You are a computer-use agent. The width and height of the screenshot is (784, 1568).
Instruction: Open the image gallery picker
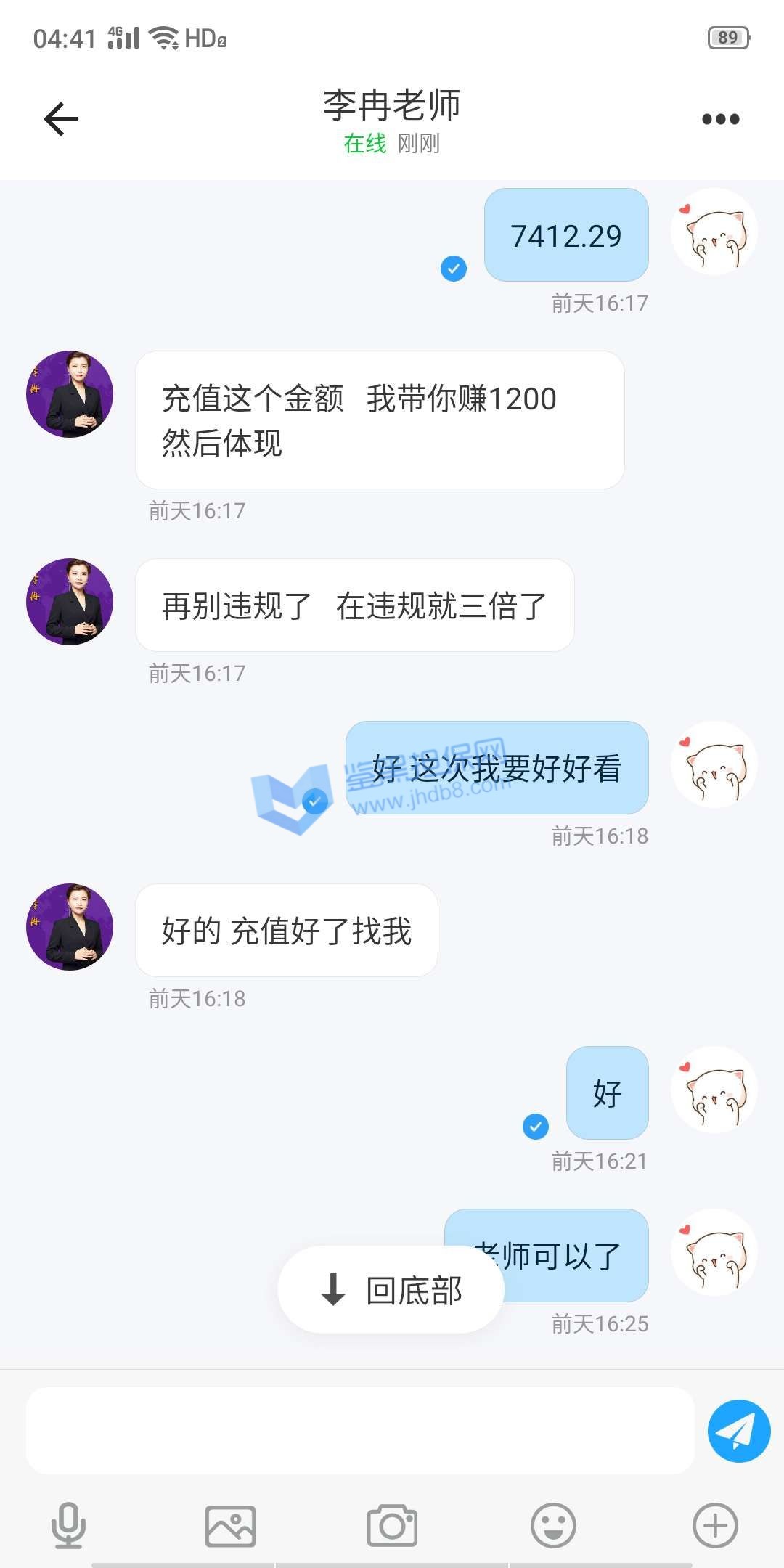coord(230,1525)
